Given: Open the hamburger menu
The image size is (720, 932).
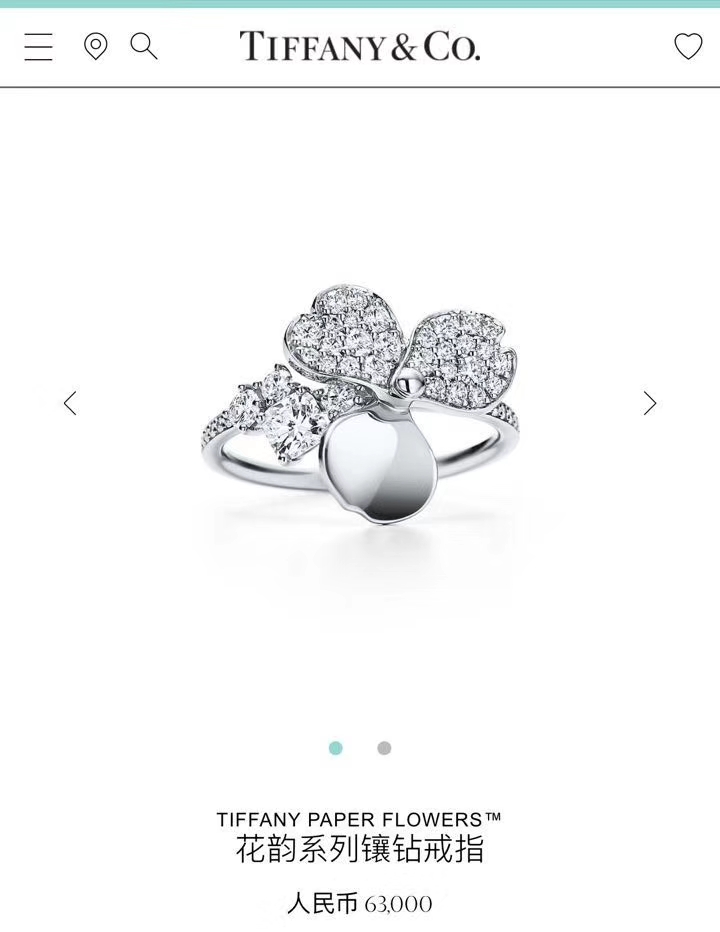Looking at the screenshot, I should (39, 47).
